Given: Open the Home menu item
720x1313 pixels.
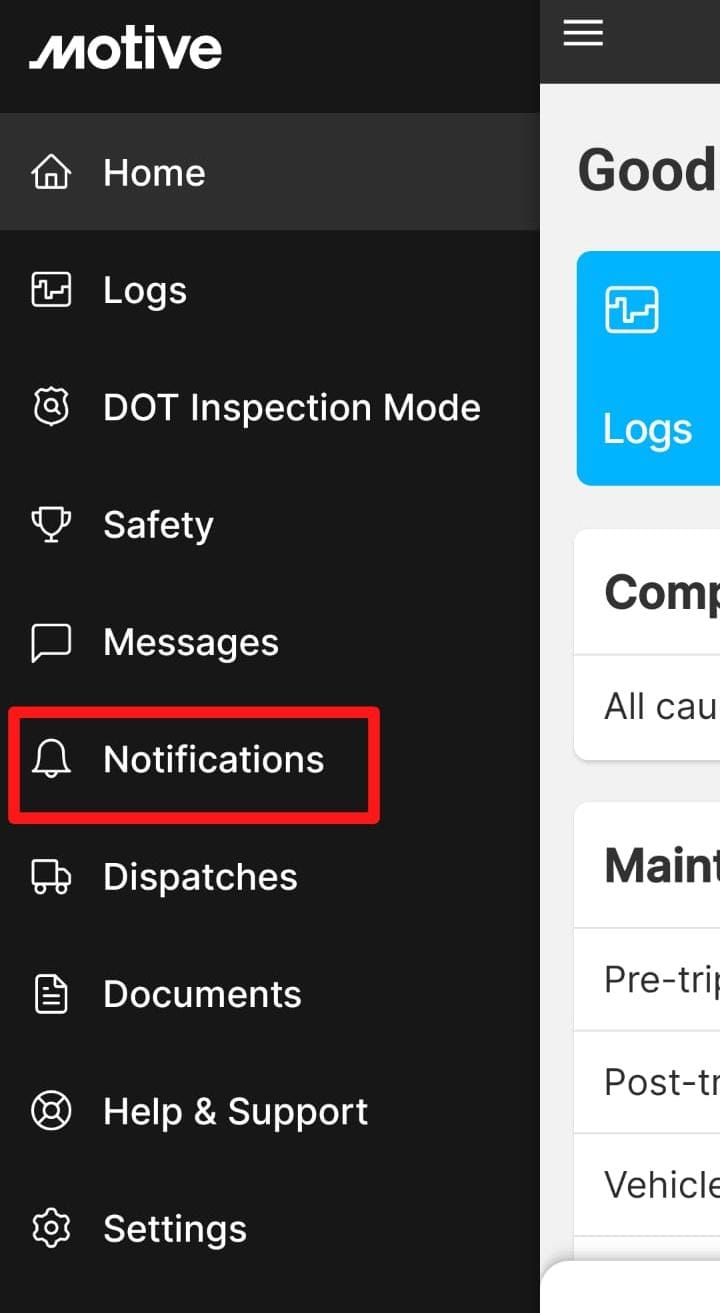Looking at the screenshot, I should (x=154, y=173).
